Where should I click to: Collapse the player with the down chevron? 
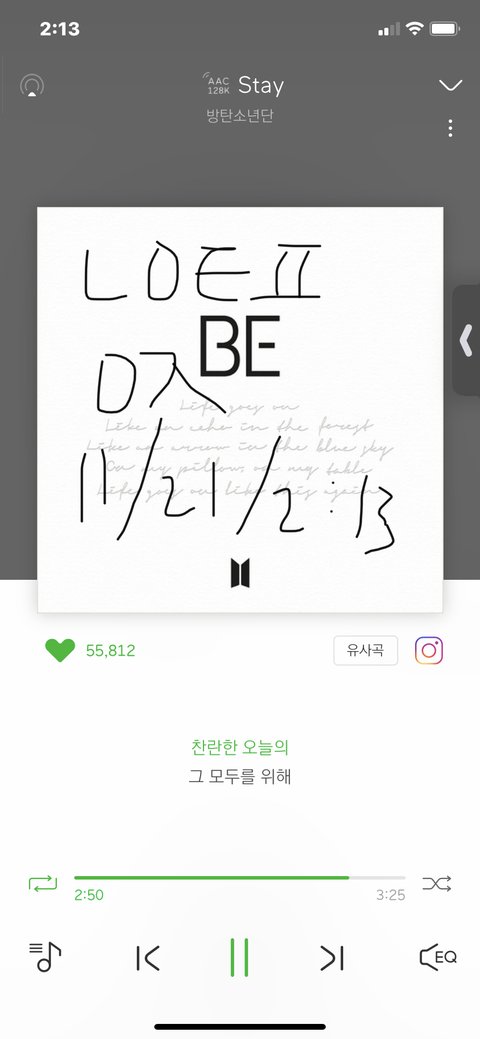click(450, 85)
